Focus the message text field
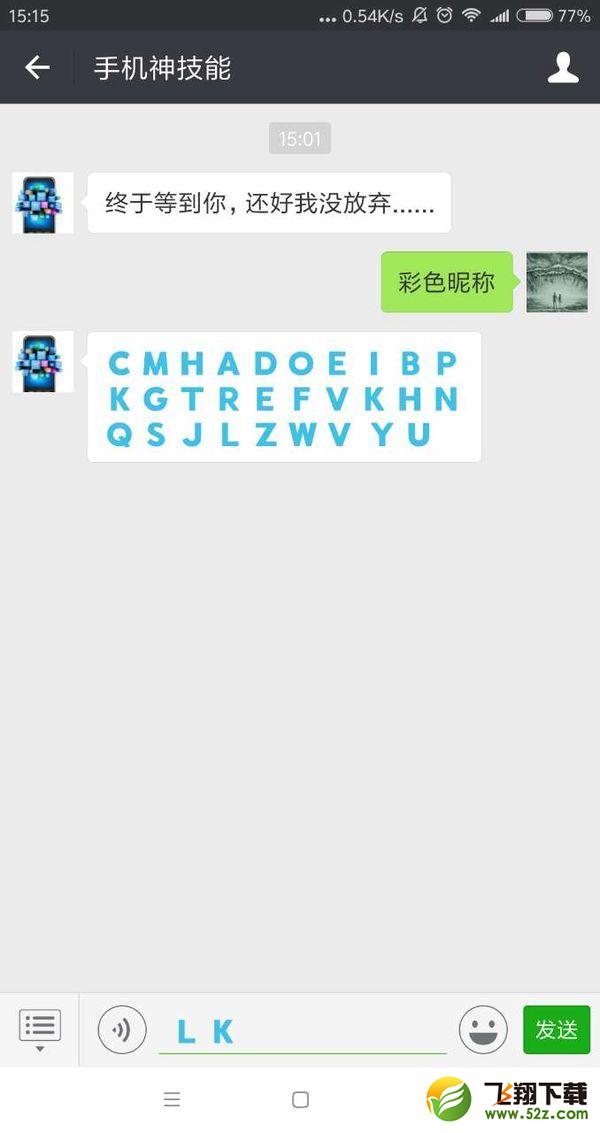Image resolution: width=600 pixels, height=1133 pixels. pos(302,1031)
